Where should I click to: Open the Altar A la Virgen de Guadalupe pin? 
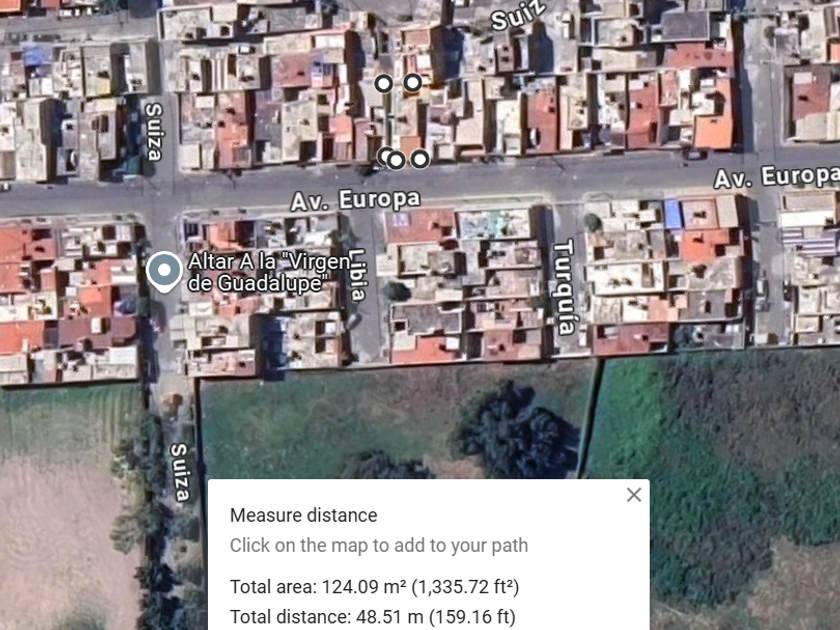(x=164, y=271)
